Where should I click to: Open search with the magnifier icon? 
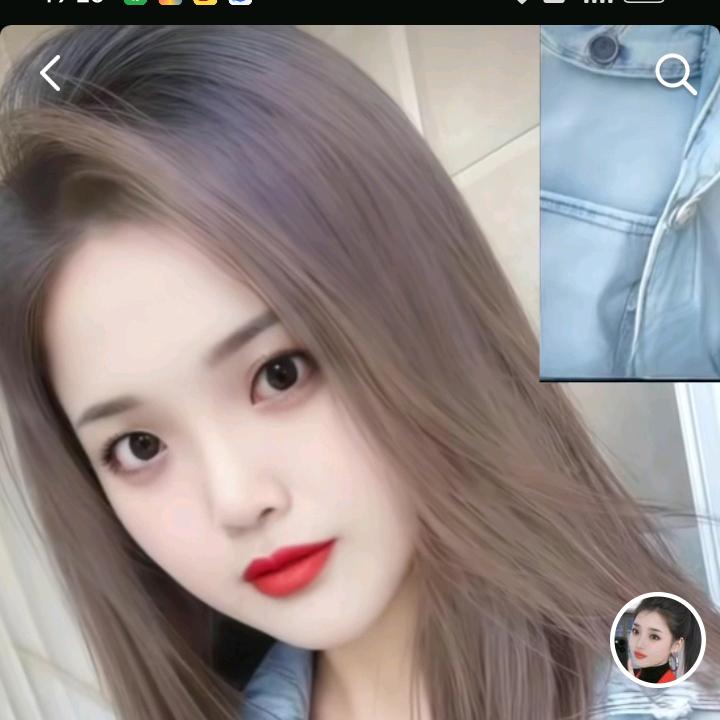(x=675, y=75)
